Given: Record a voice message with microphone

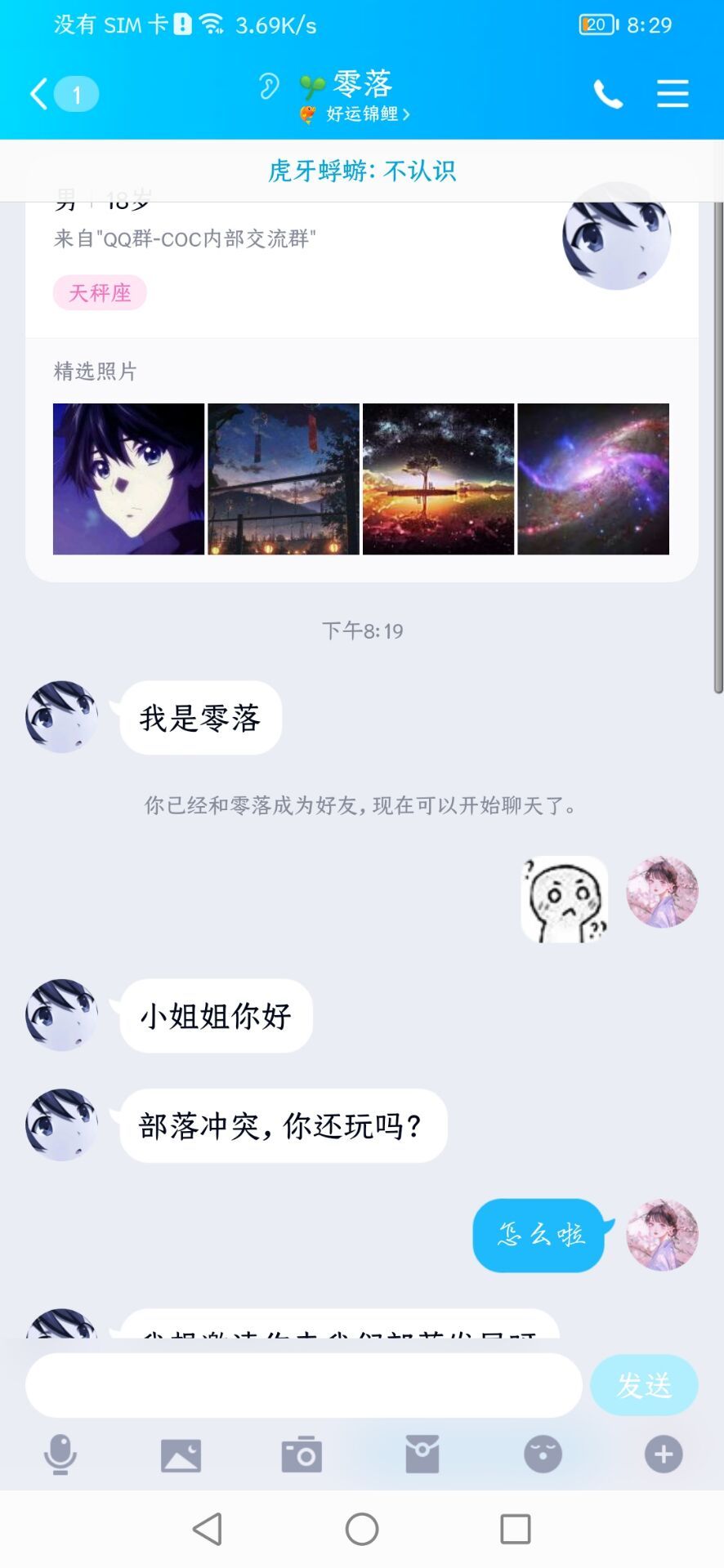Looking at the screenshot, I should coord(60,1454).
